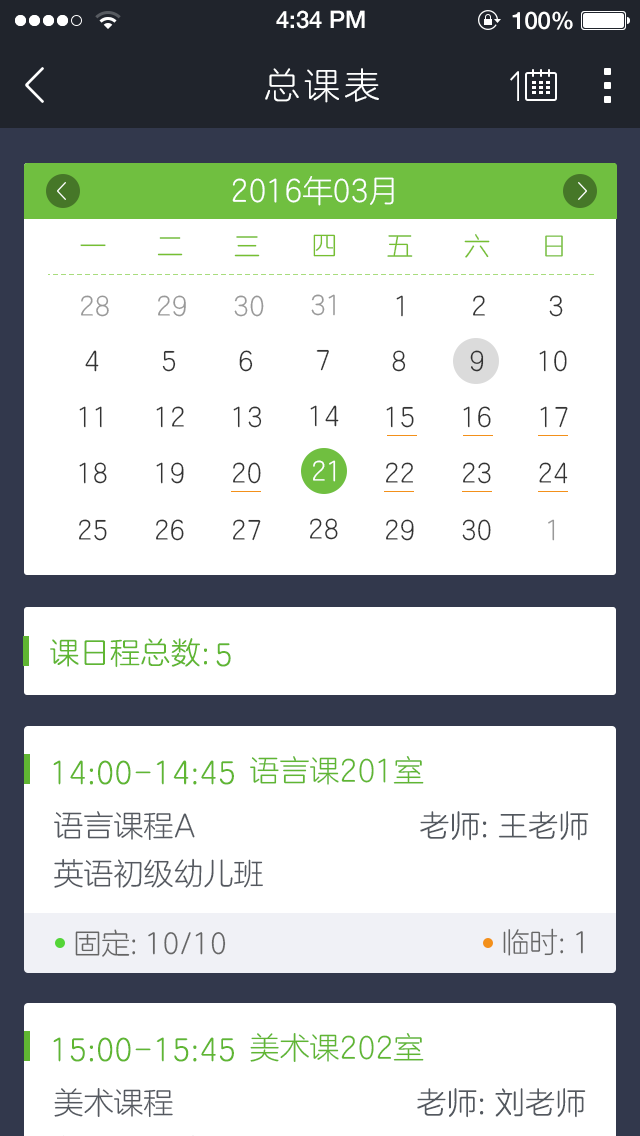Open the day-view calendar icon

click(534, 85)
